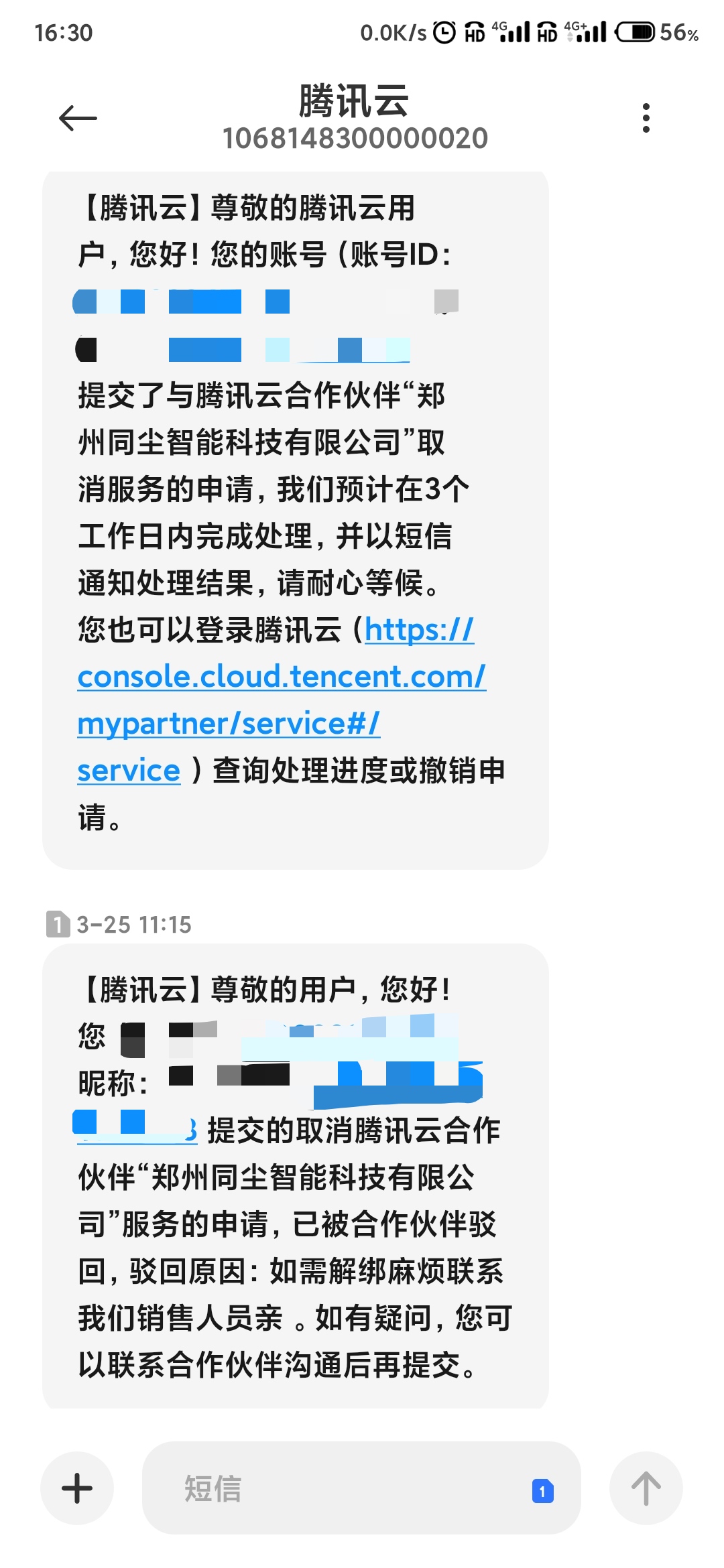Screen dimensions: 724x1568
Task: Send the message with the arrow button
Action: (646, 1488)
